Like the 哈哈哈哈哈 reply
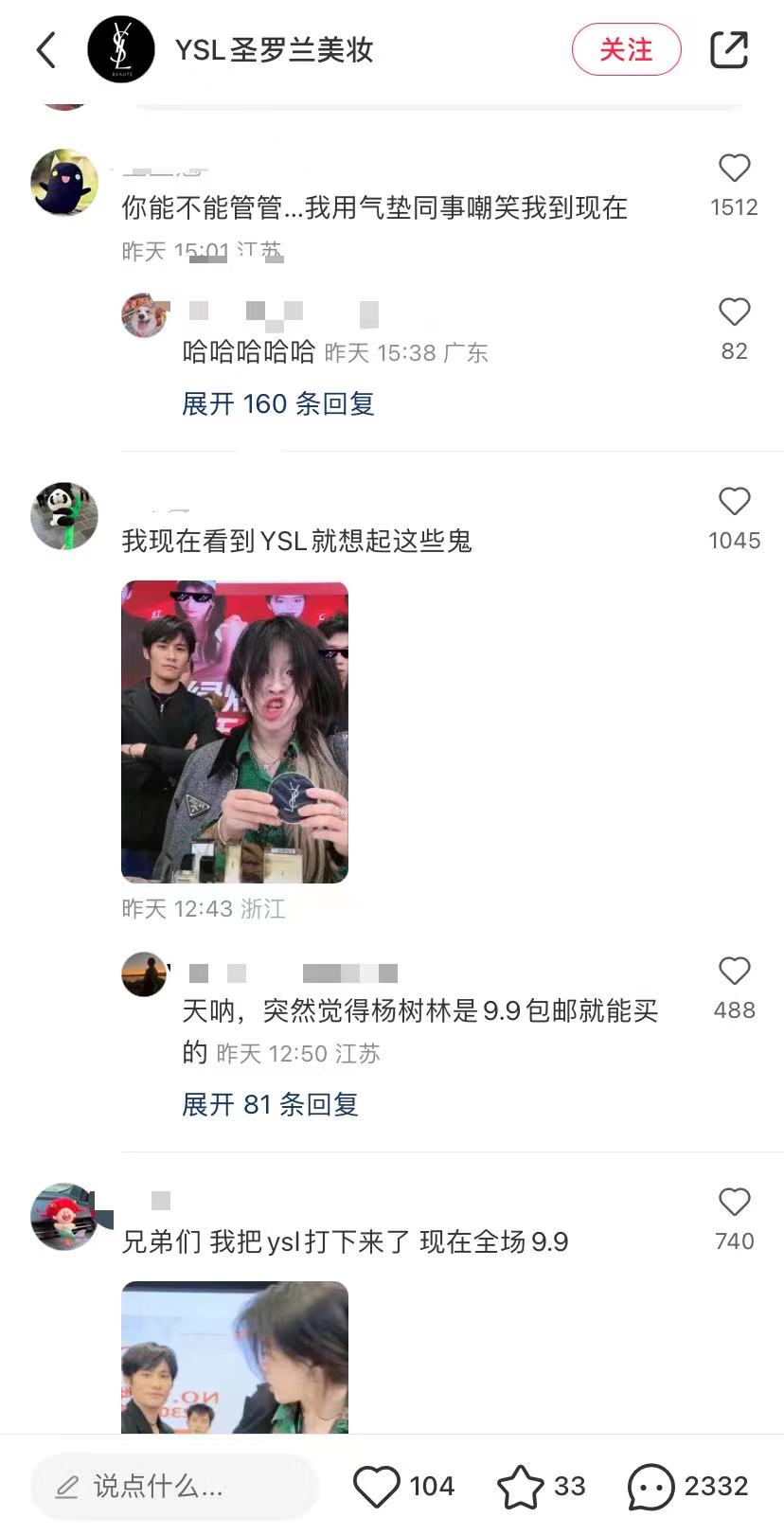This screenshot has width=784, height=1535. coord(734,313)
